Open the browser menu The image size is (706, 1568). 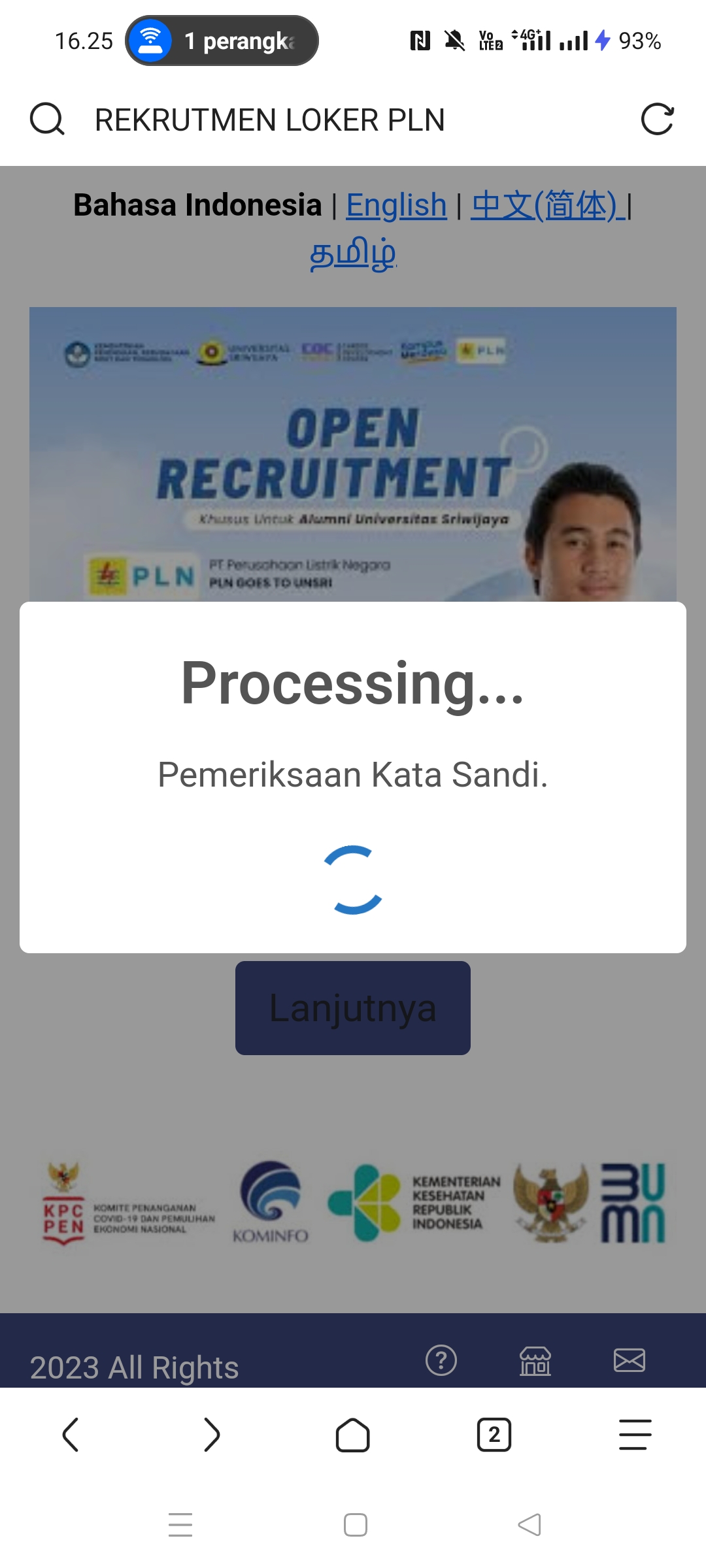(635, 1435)
